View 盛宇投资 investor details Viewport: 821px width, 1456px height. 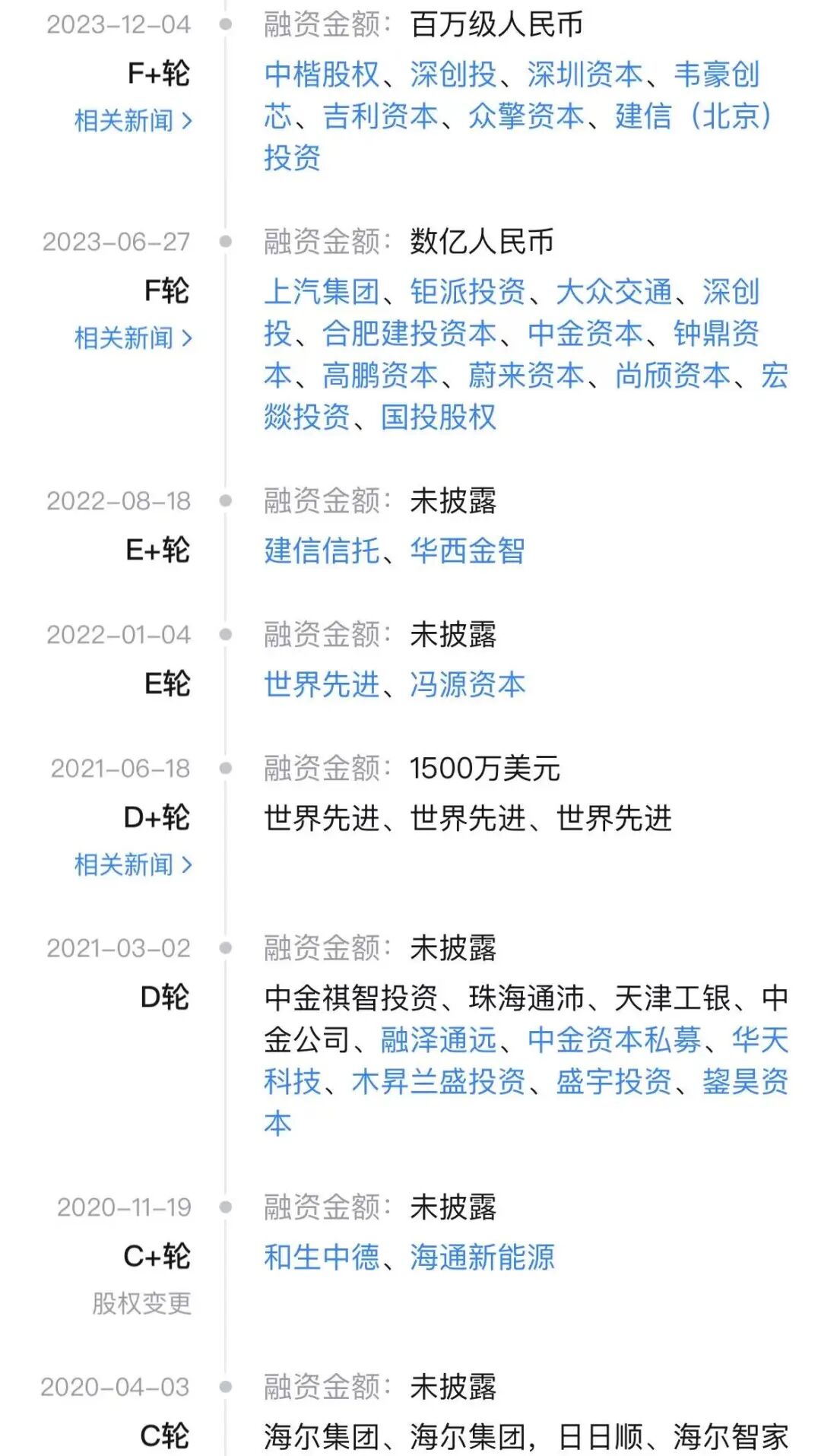coord(613,1081)
